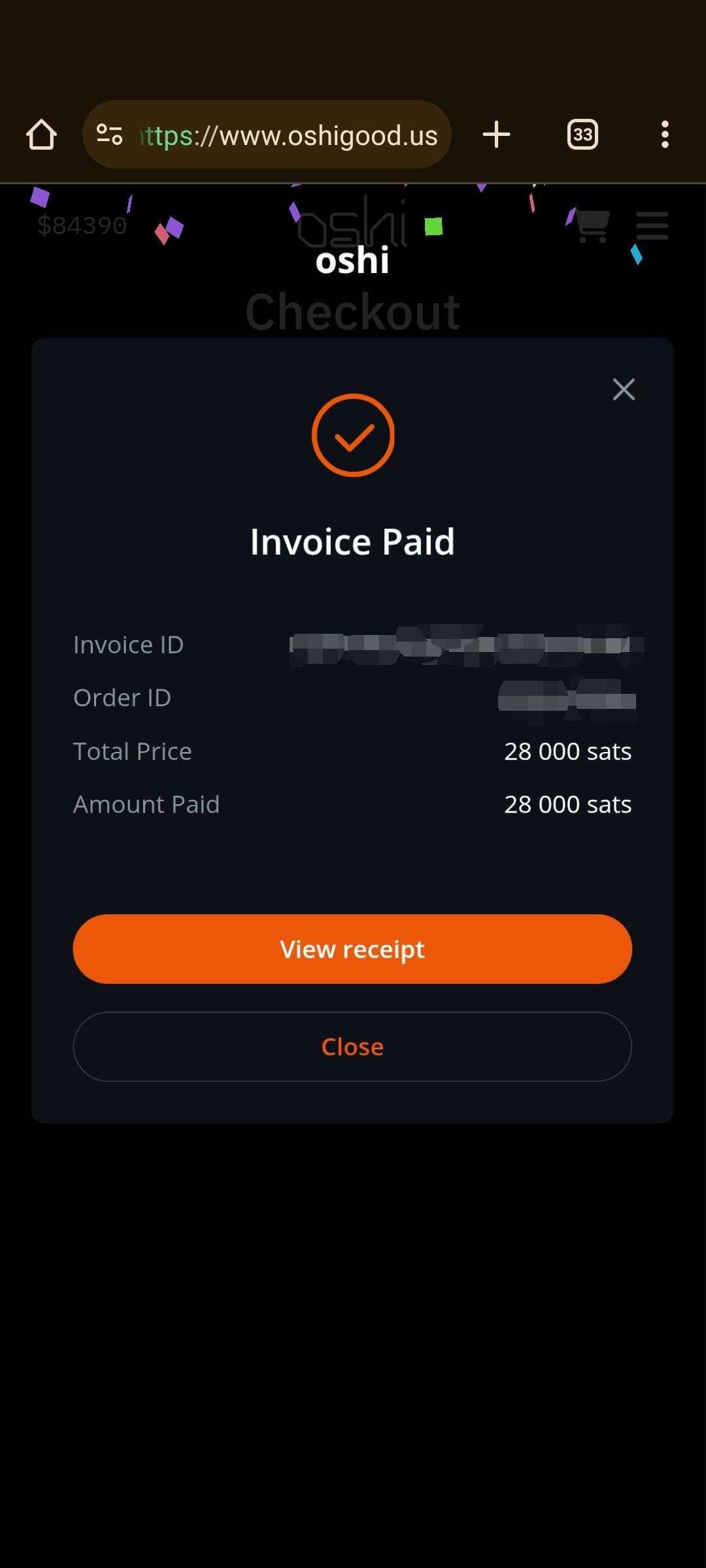Open a new browser tab
Viewport: 706px width, 1568px height.
pyautogui.click(x=496, y=135)
